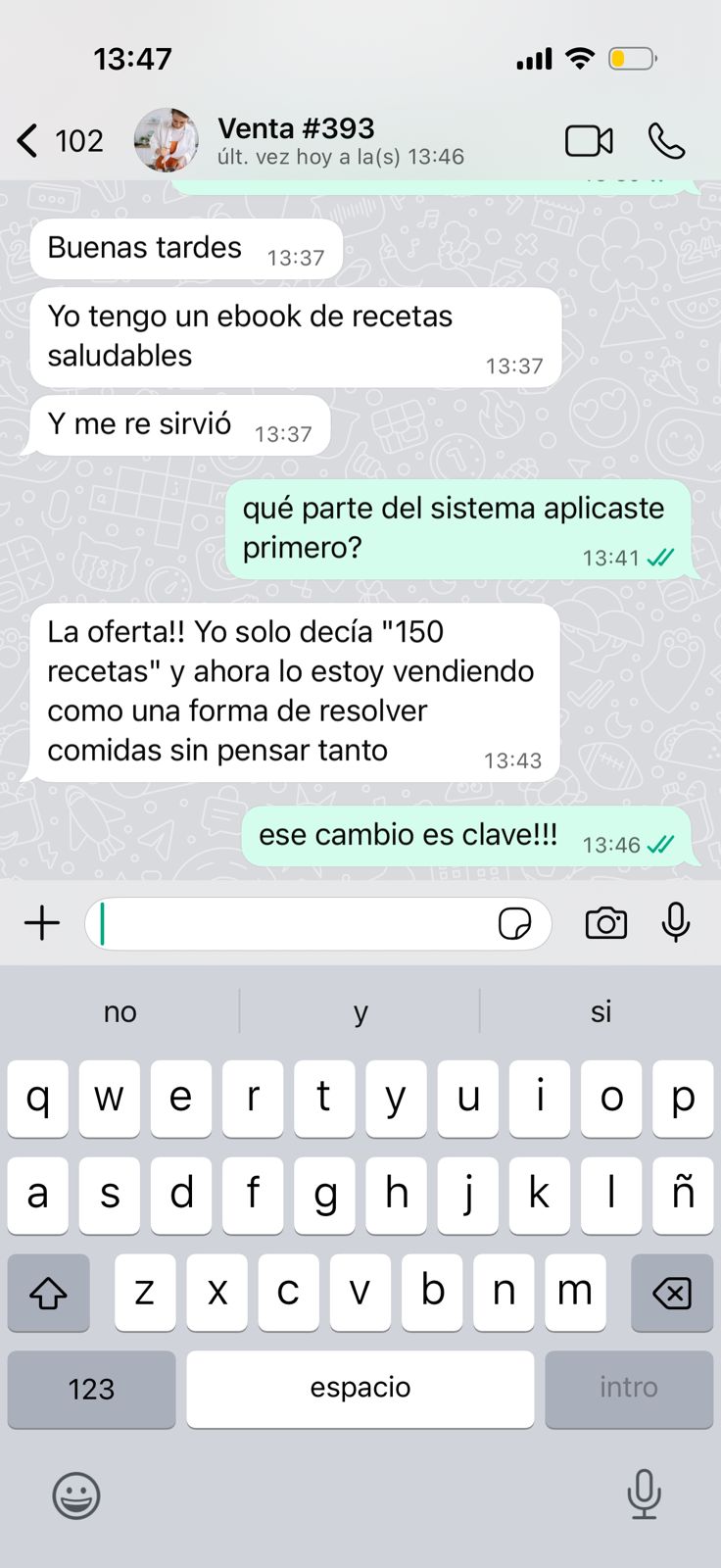The width and height of the screenshot is (721, 1568).
Task: Open the sticker picker in the text field
Action: tap(517, 923)
